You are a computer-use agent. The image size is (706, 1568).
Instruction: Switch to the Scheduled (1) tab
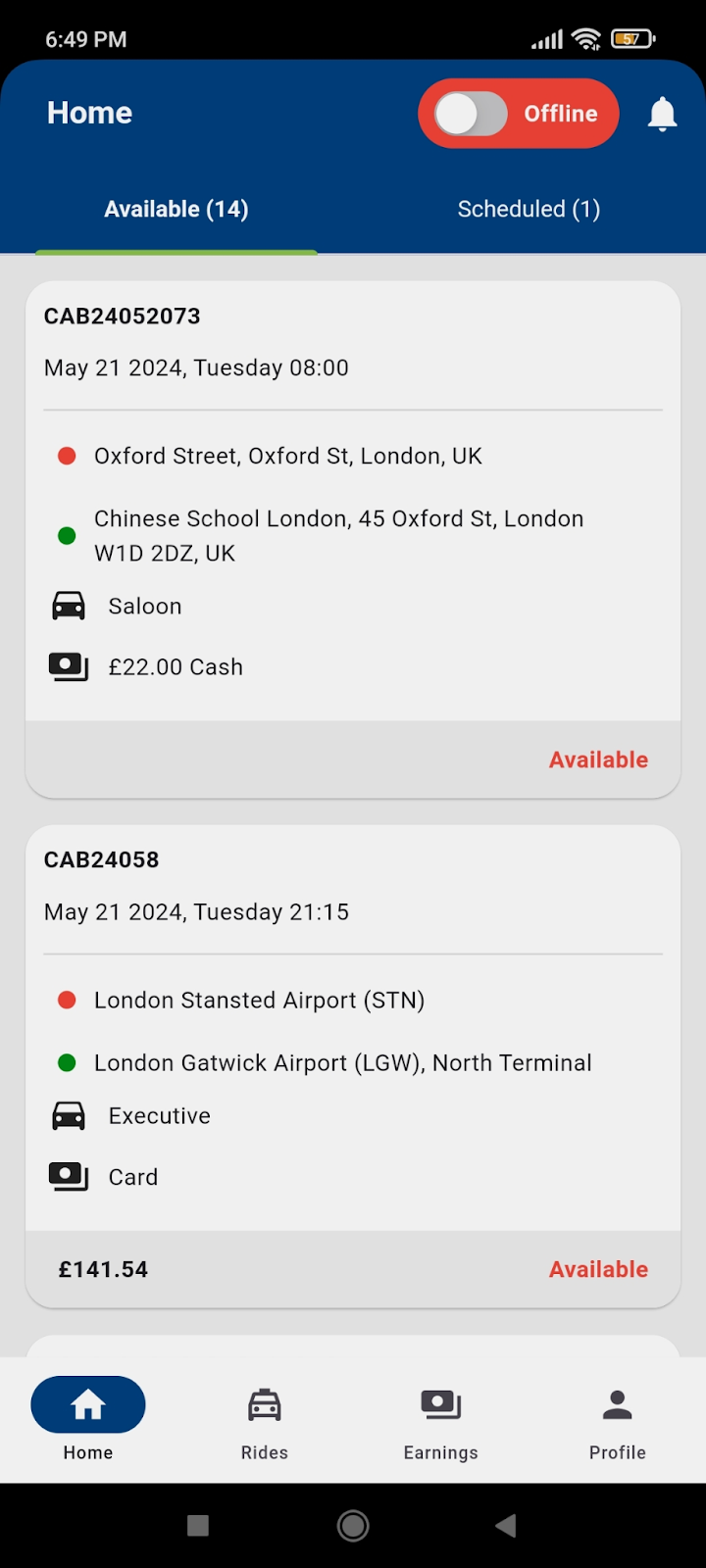click(529, 209)
